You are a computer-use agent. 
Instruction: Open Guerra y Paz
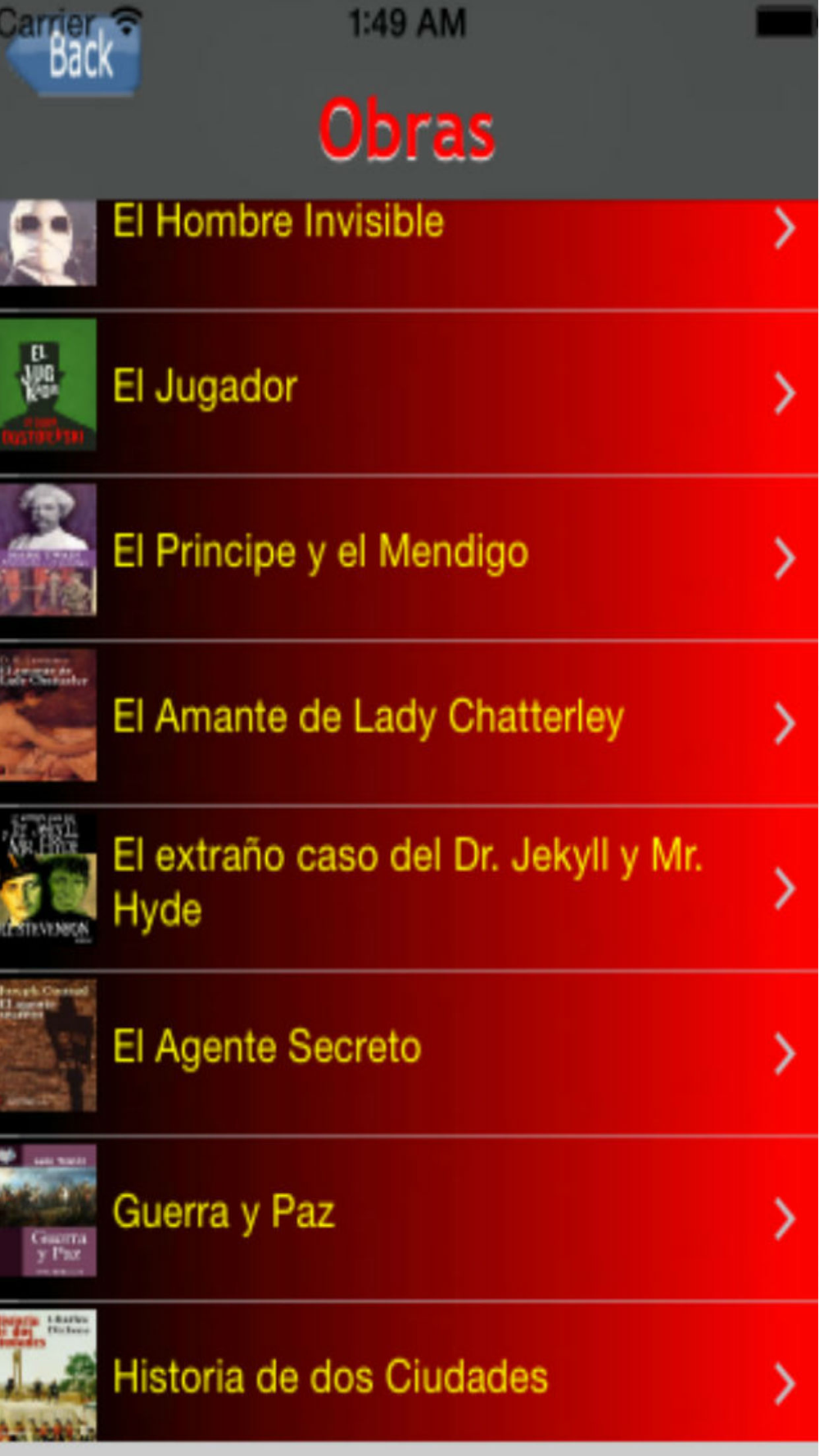[x=409, y=1219]
